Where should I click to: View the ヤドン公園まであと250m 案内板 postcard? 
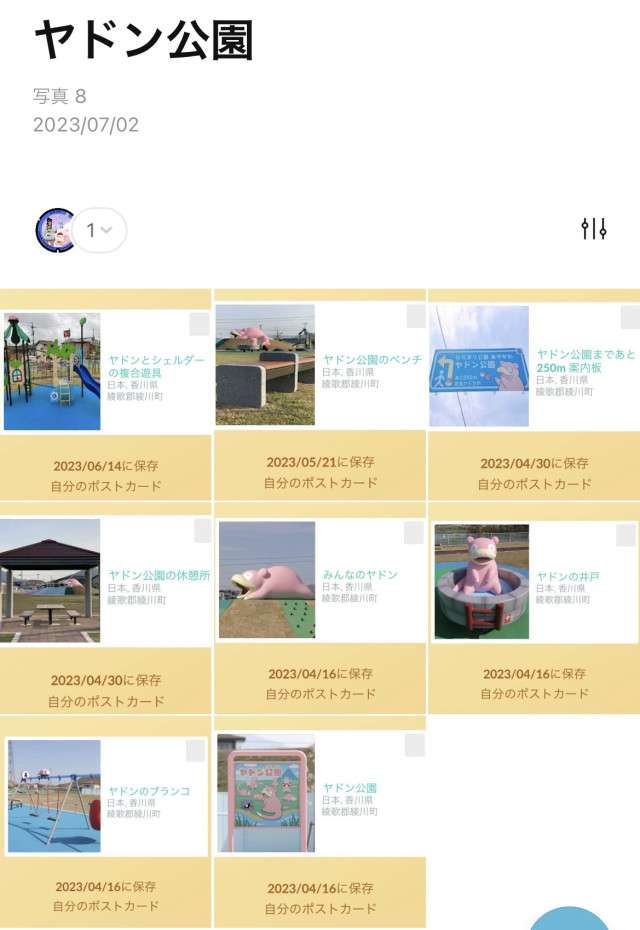pos(479,366)
